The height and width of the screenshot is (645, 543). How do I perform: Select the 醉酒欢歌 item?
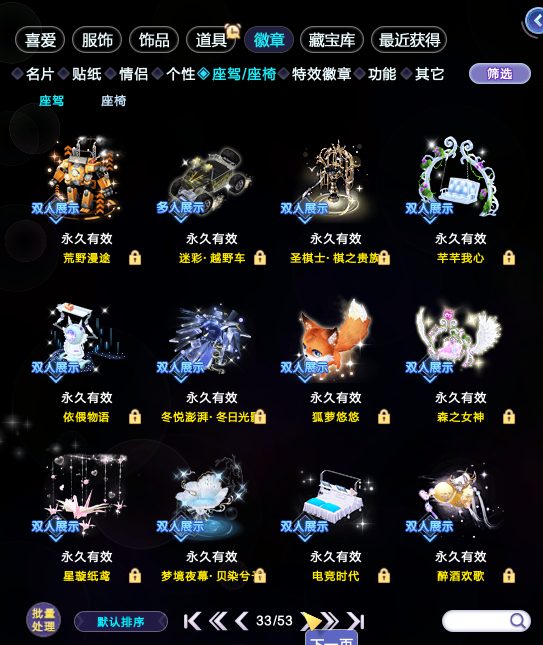[460, 500]
